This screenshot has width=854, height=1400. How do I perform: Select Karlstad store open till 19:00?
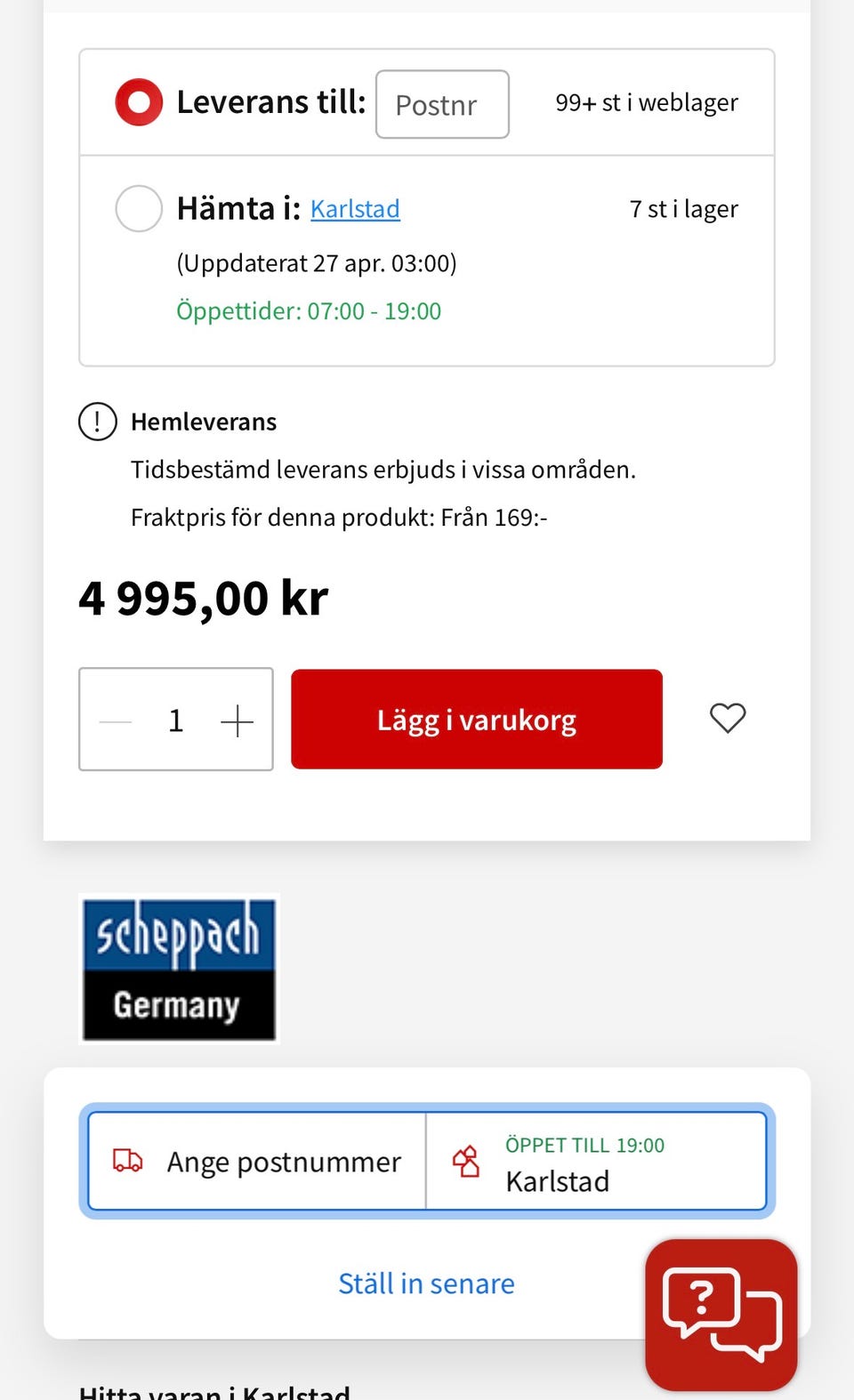coord(596,1161)
